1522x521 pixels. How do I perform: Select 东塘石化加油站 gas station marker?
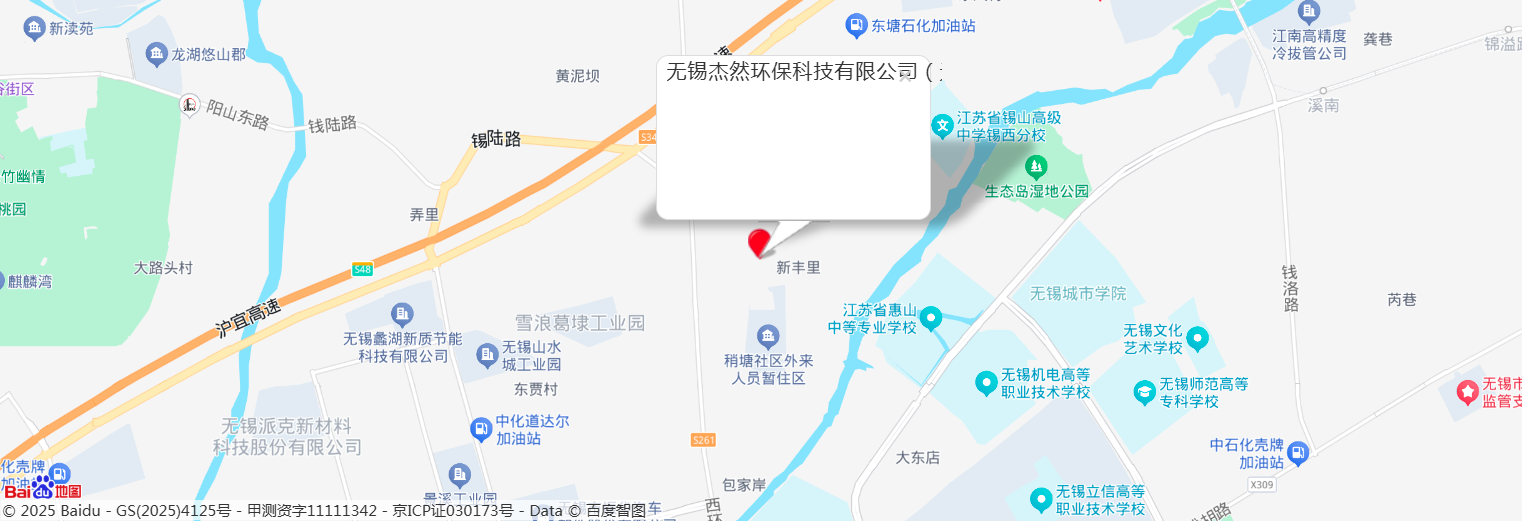(x=856, y=25)
